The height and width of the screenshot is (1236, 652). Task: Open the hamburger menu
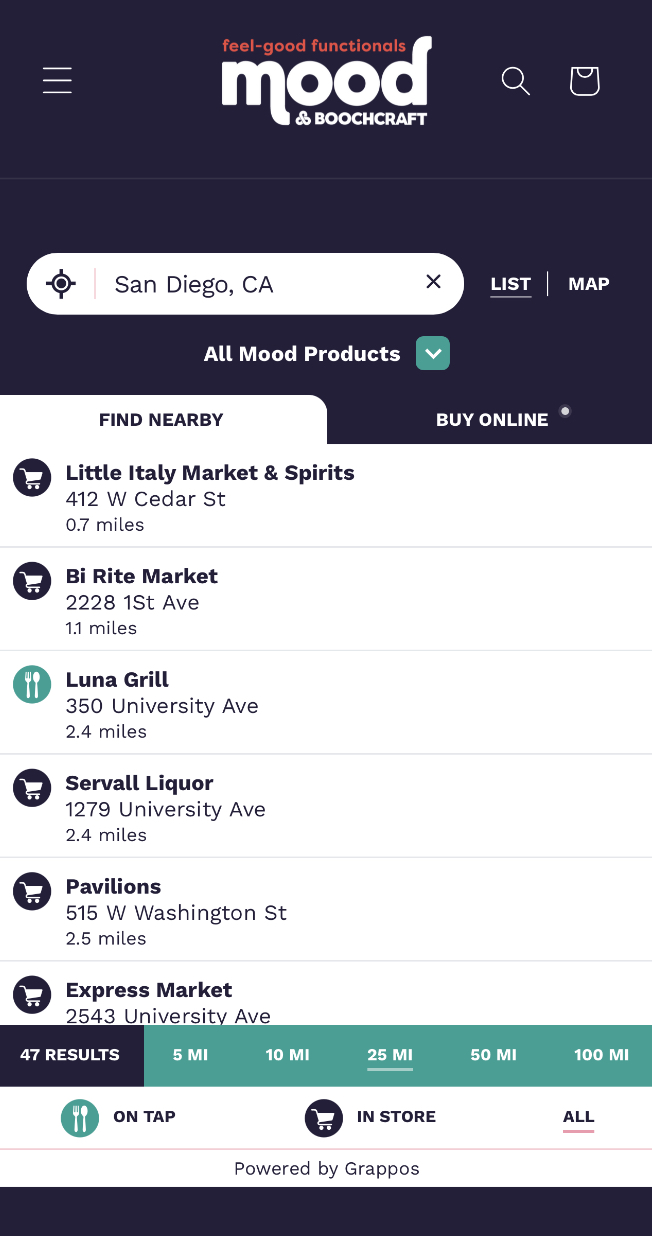(x=57, y=80)
